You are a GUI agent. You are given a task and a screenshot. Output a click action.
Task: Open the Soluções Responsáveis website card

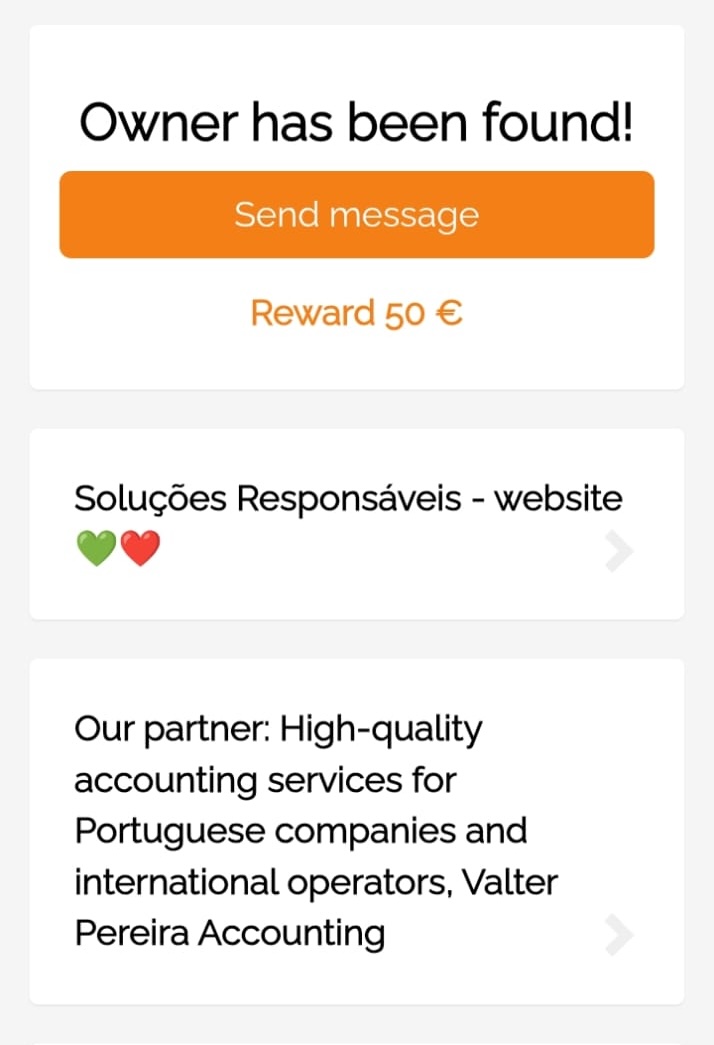coord(357,524)
